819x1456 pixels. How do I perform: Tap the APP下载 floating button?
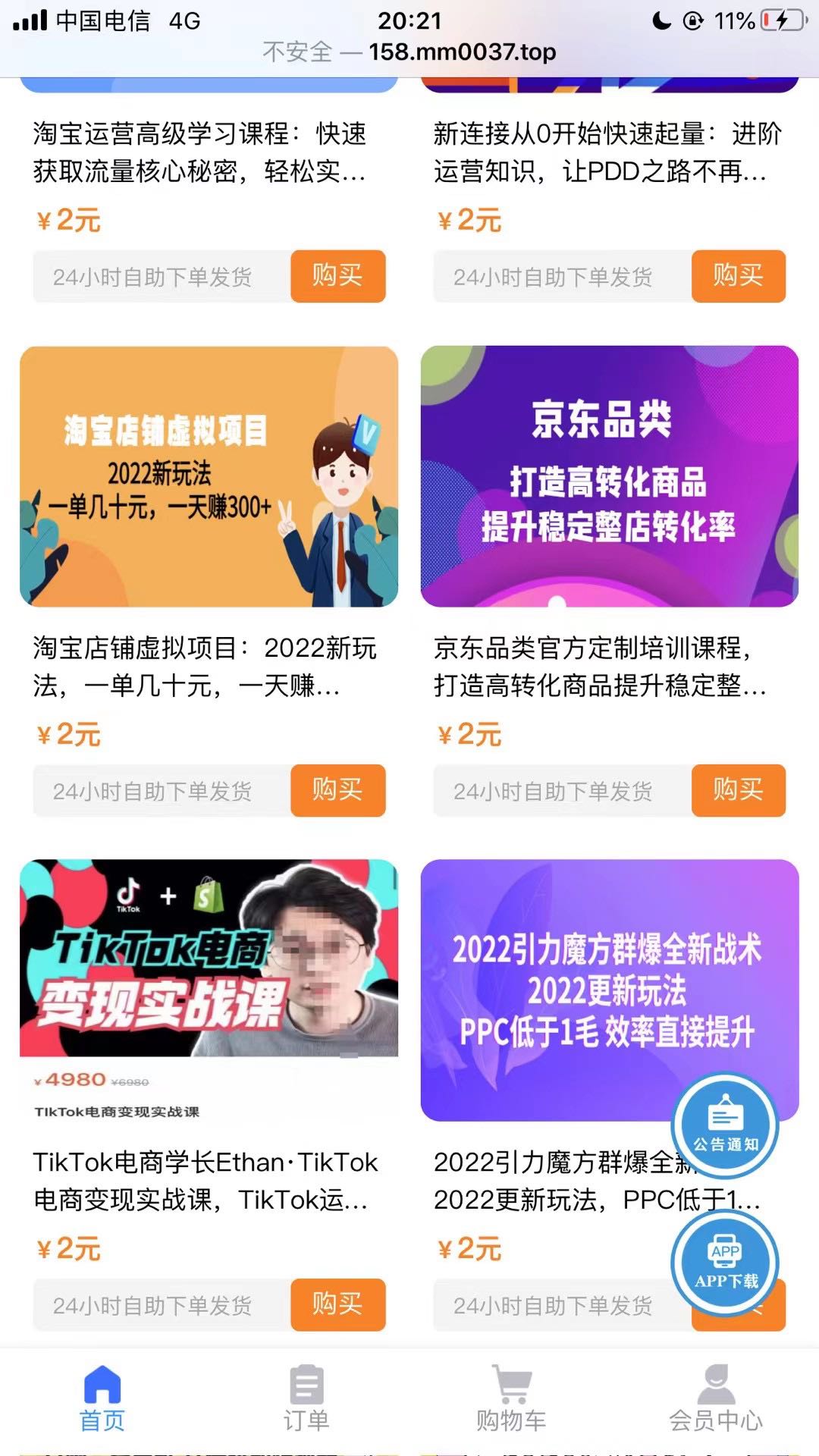(x=725, y=1263)
